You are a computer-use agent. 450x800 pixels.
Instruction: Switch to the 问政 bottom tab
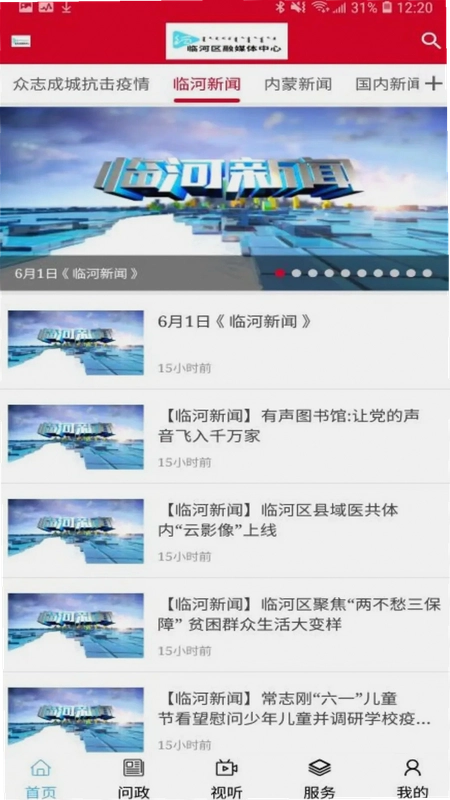[x=134, y=779]
